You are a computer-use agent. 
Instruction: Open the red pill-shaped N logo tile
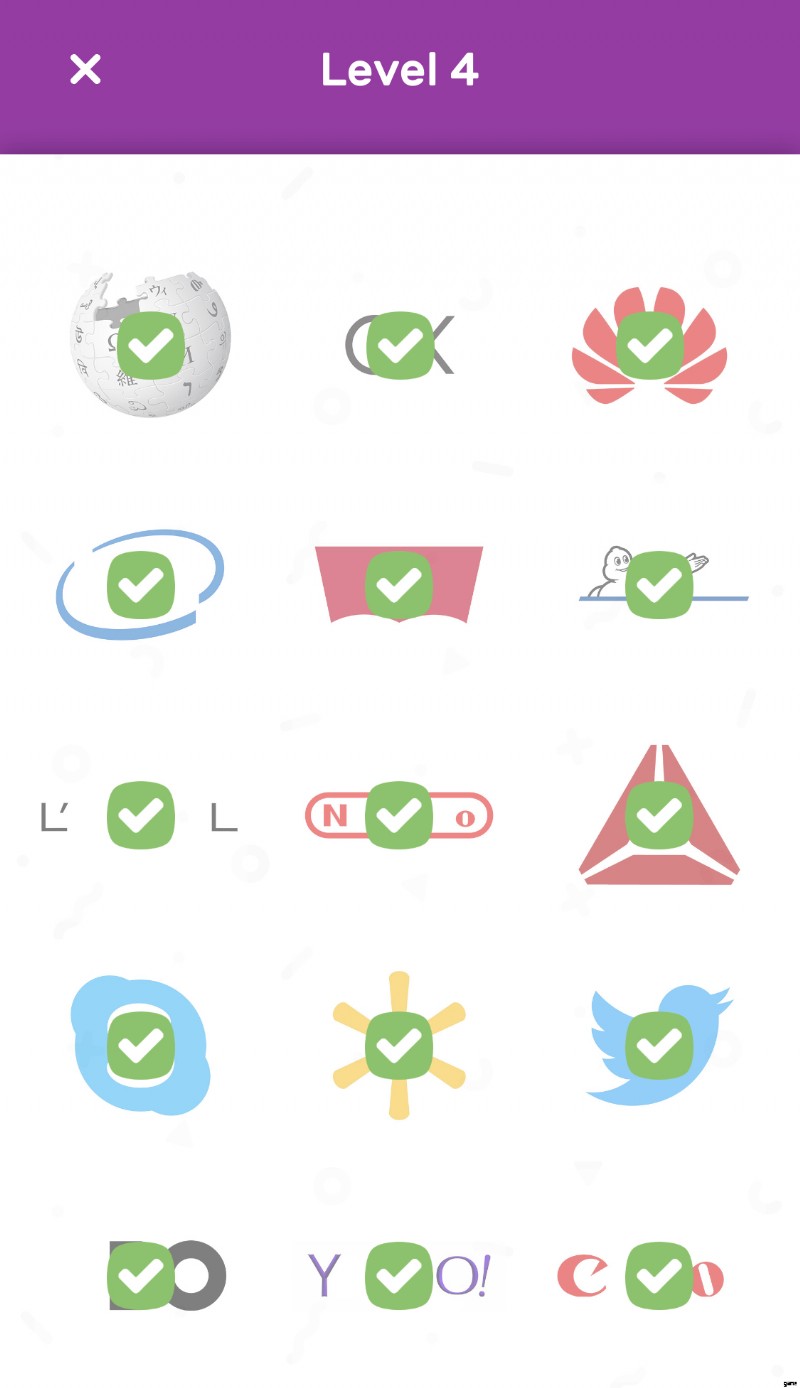pos(399,815)
